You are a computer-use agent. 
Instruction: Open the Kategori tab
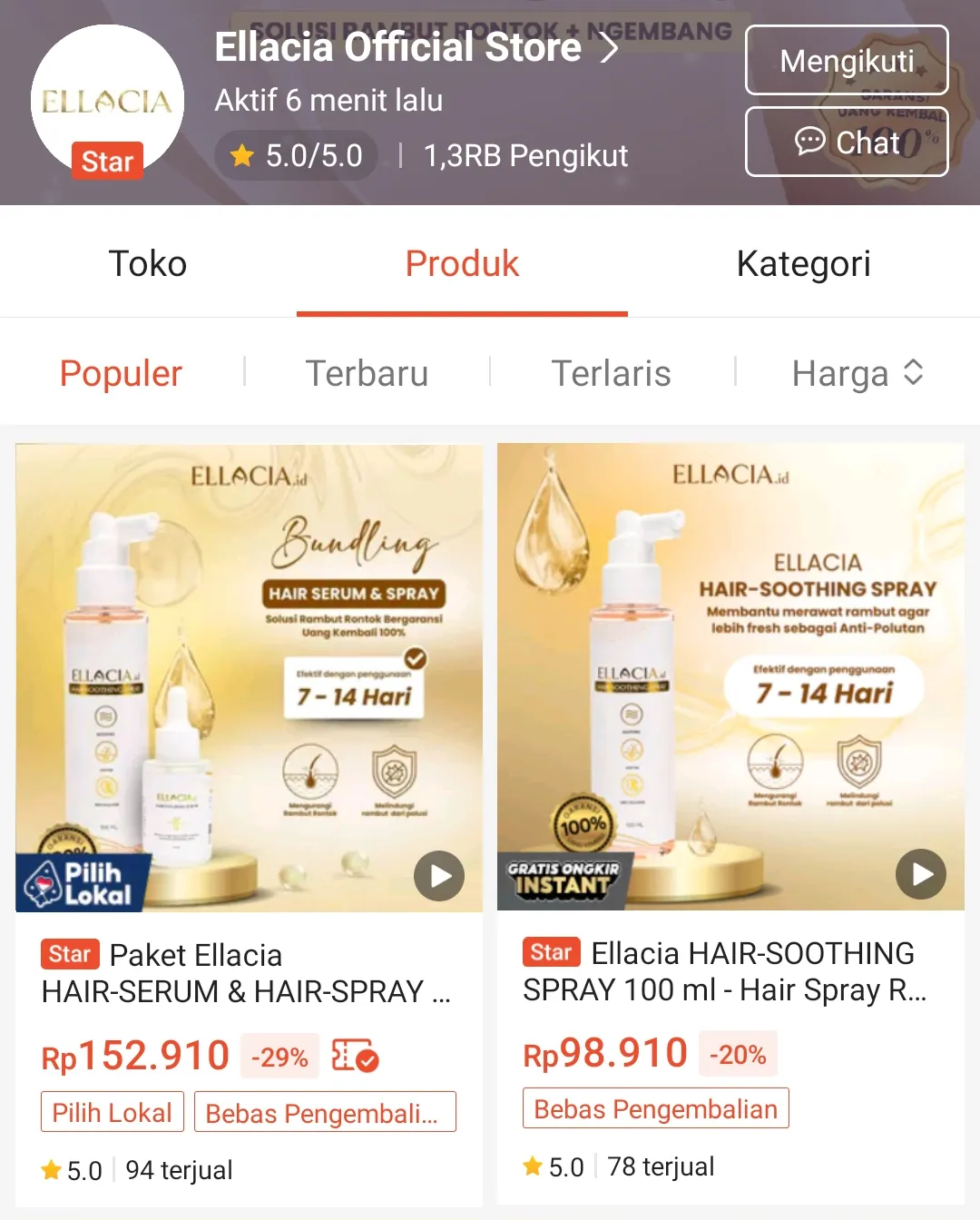[803, 264]
